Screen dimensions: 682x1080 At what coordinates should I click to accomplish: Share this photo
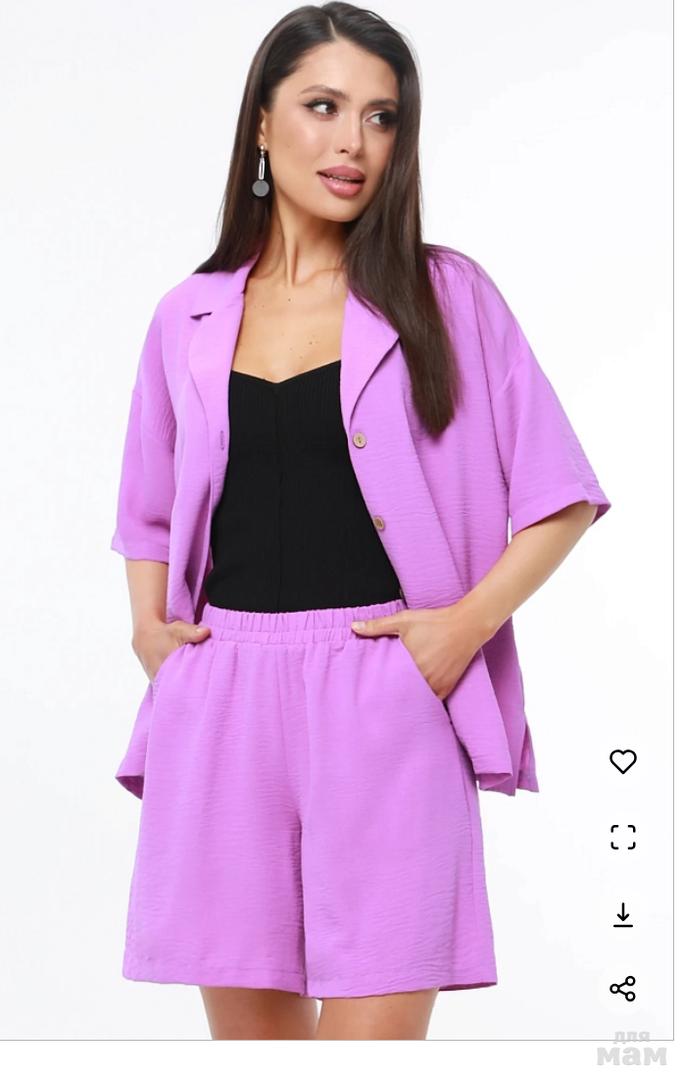[623, 988]
